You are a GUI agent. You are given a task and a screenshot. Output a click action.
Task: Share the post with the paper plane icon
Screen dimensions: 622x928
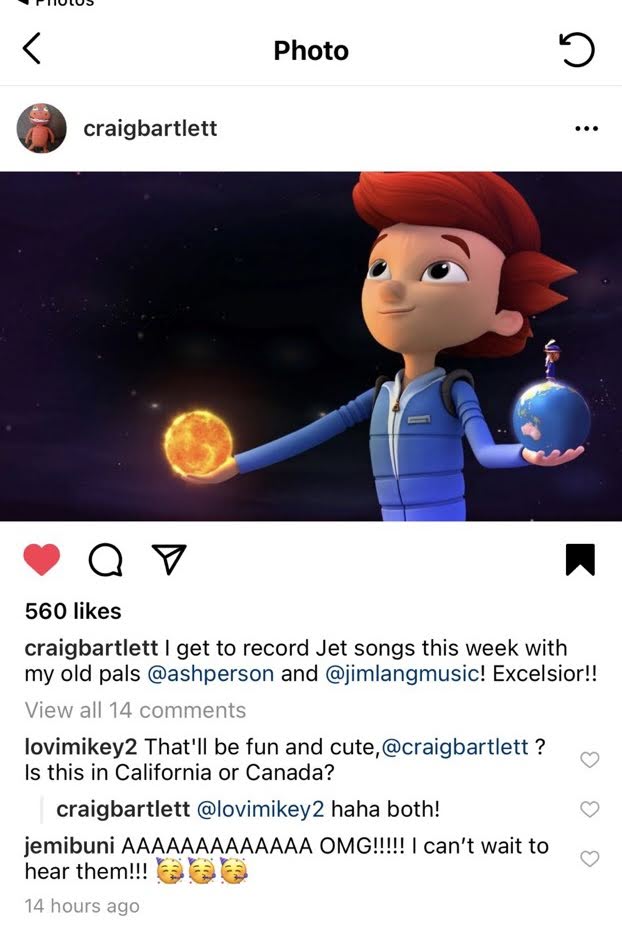click(169, 559)
